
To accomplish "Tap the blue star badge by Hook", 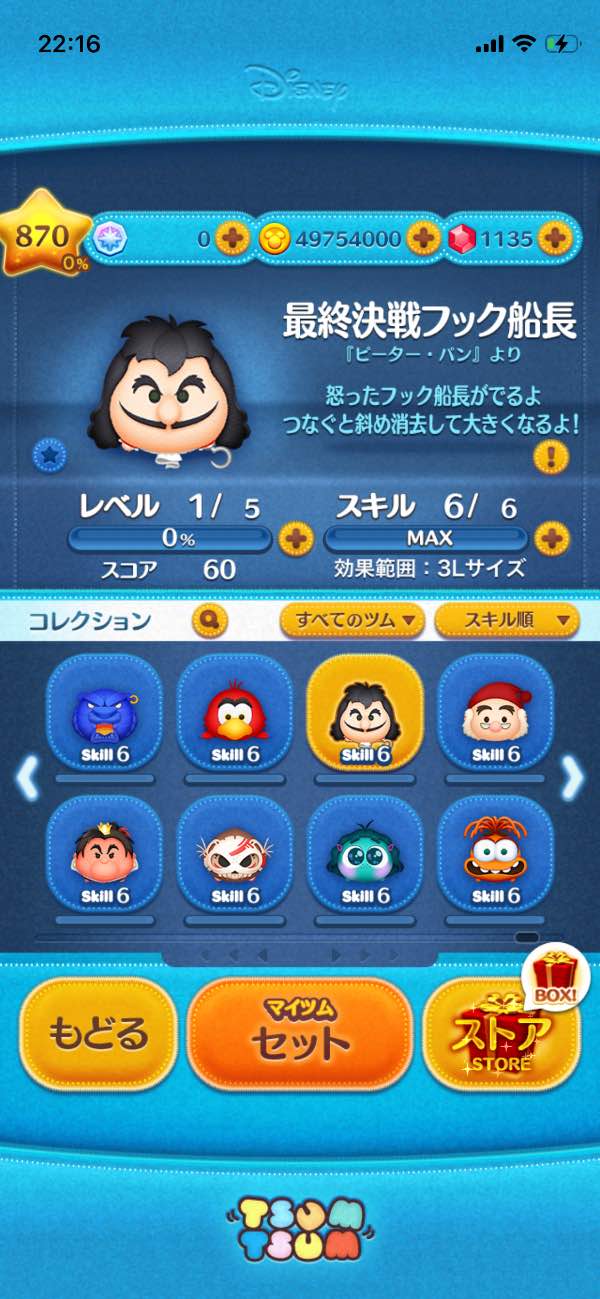I will point(48,455).
